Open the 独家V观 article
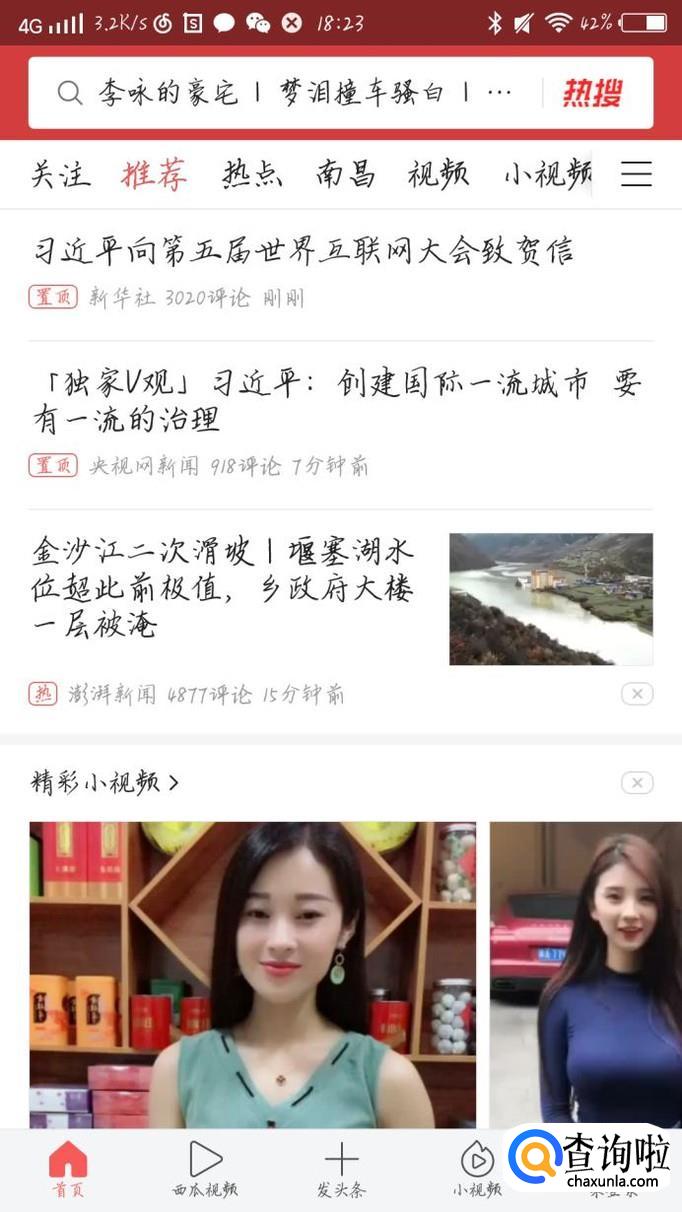 click(335, 400)
